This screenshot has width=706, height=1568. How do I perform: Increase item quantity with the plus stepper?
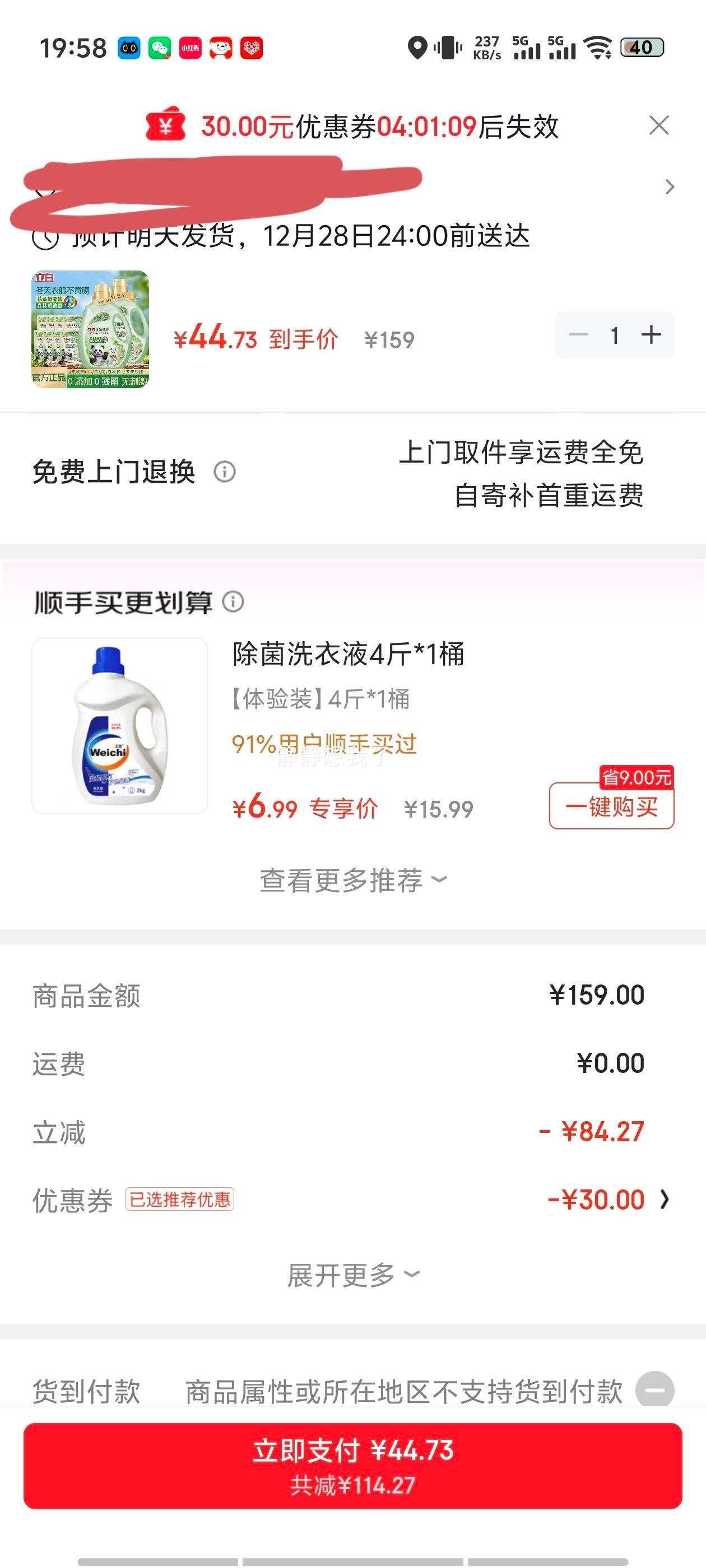click(x=652, y=334)
